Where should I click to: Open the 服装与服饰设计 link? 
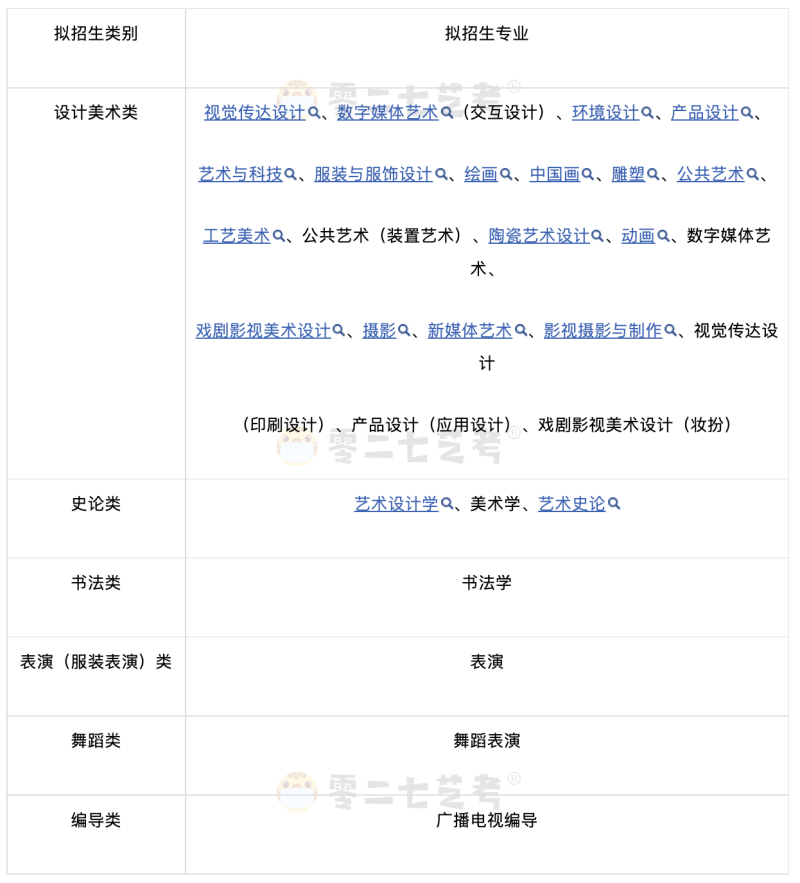373,174
